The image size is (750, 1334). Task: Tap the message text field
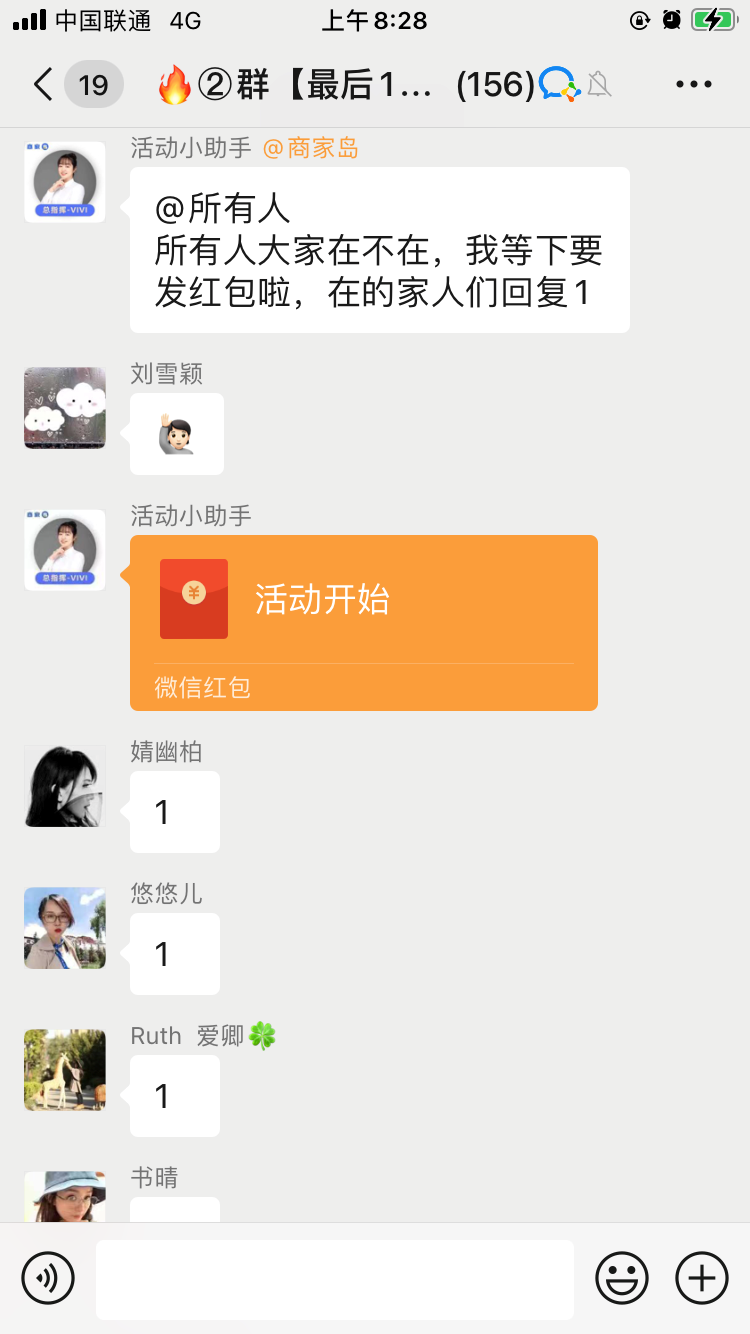pos(334,1279)
